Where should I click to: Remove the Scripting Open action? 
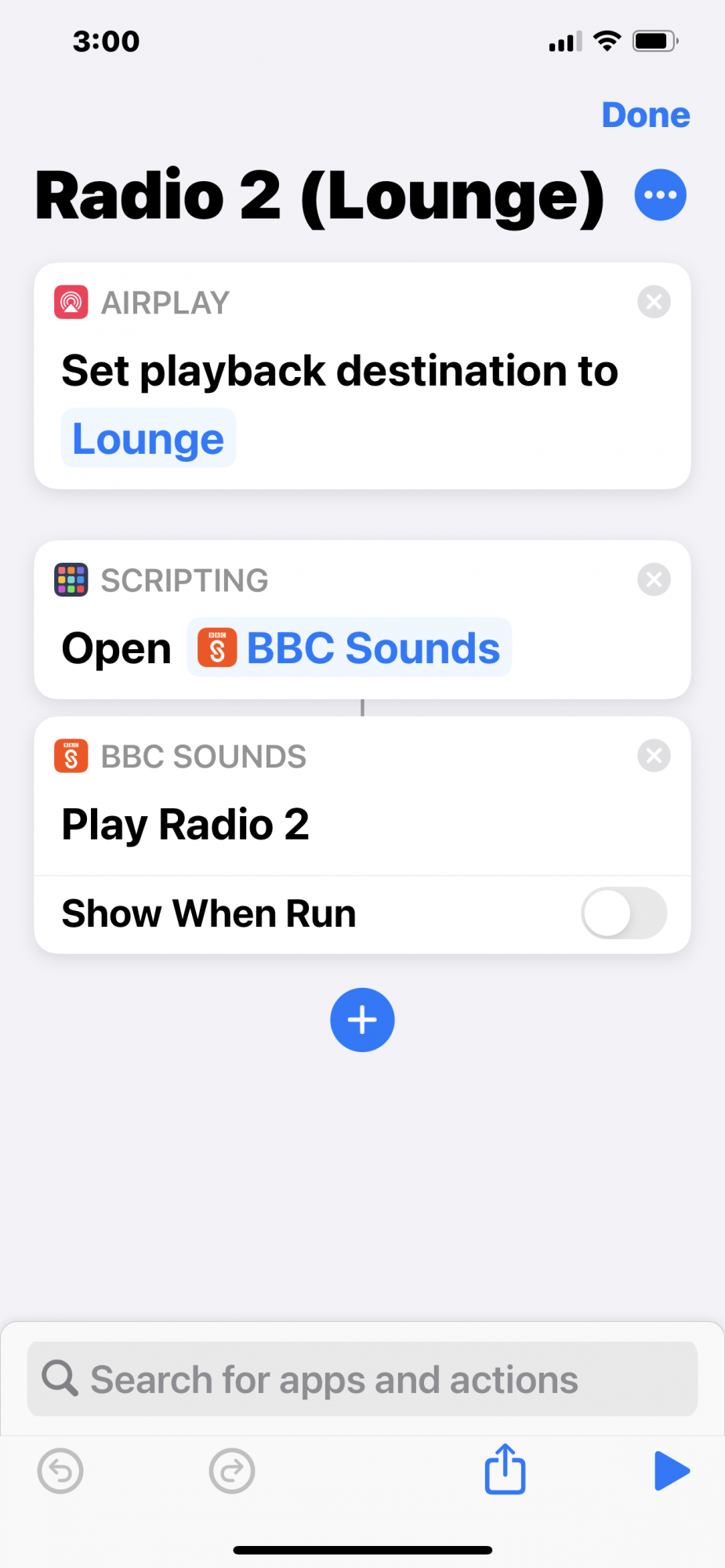[654, 580]
